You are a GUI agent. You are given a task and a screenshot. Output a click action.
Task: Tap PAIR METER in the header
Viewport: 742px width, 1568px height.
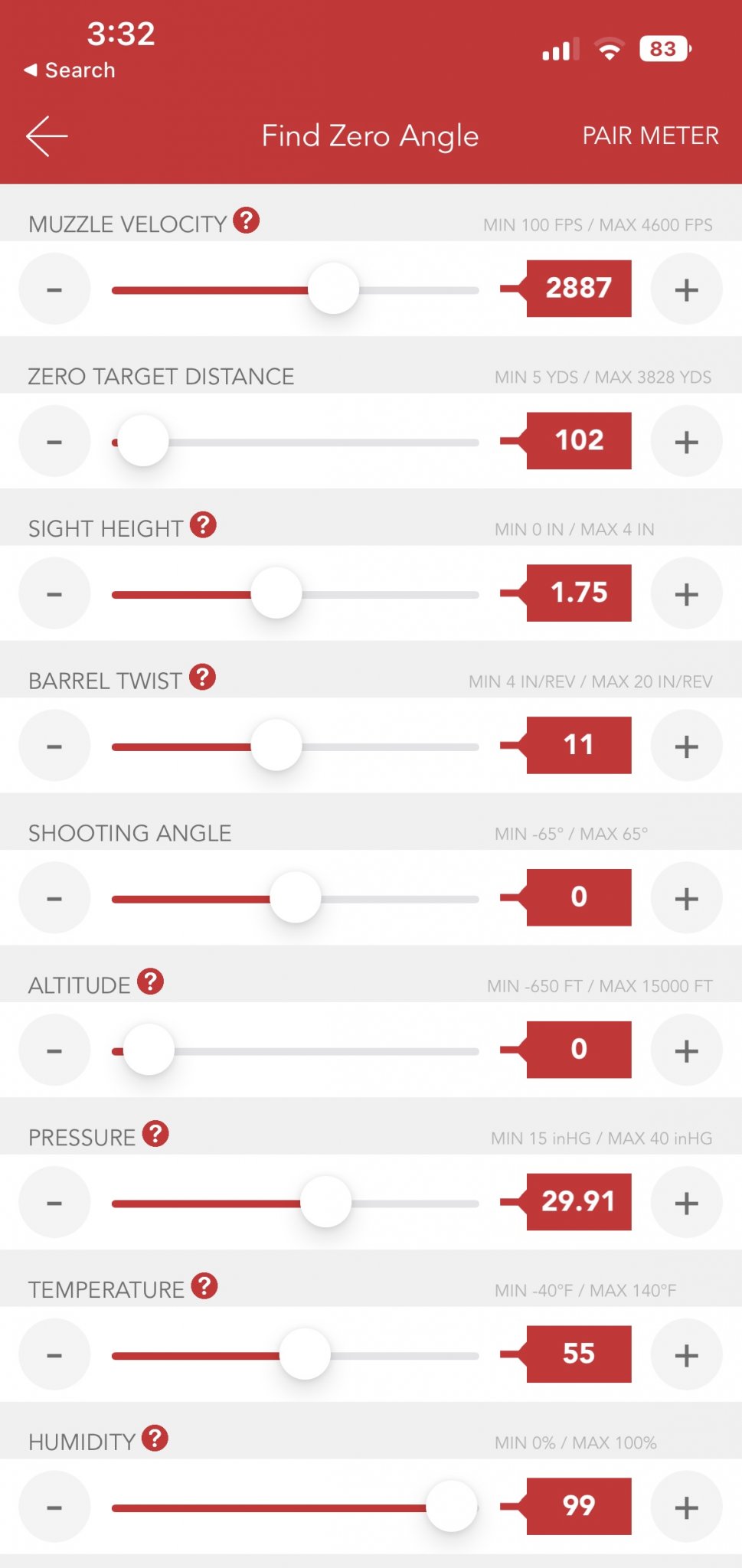point(650,136)
